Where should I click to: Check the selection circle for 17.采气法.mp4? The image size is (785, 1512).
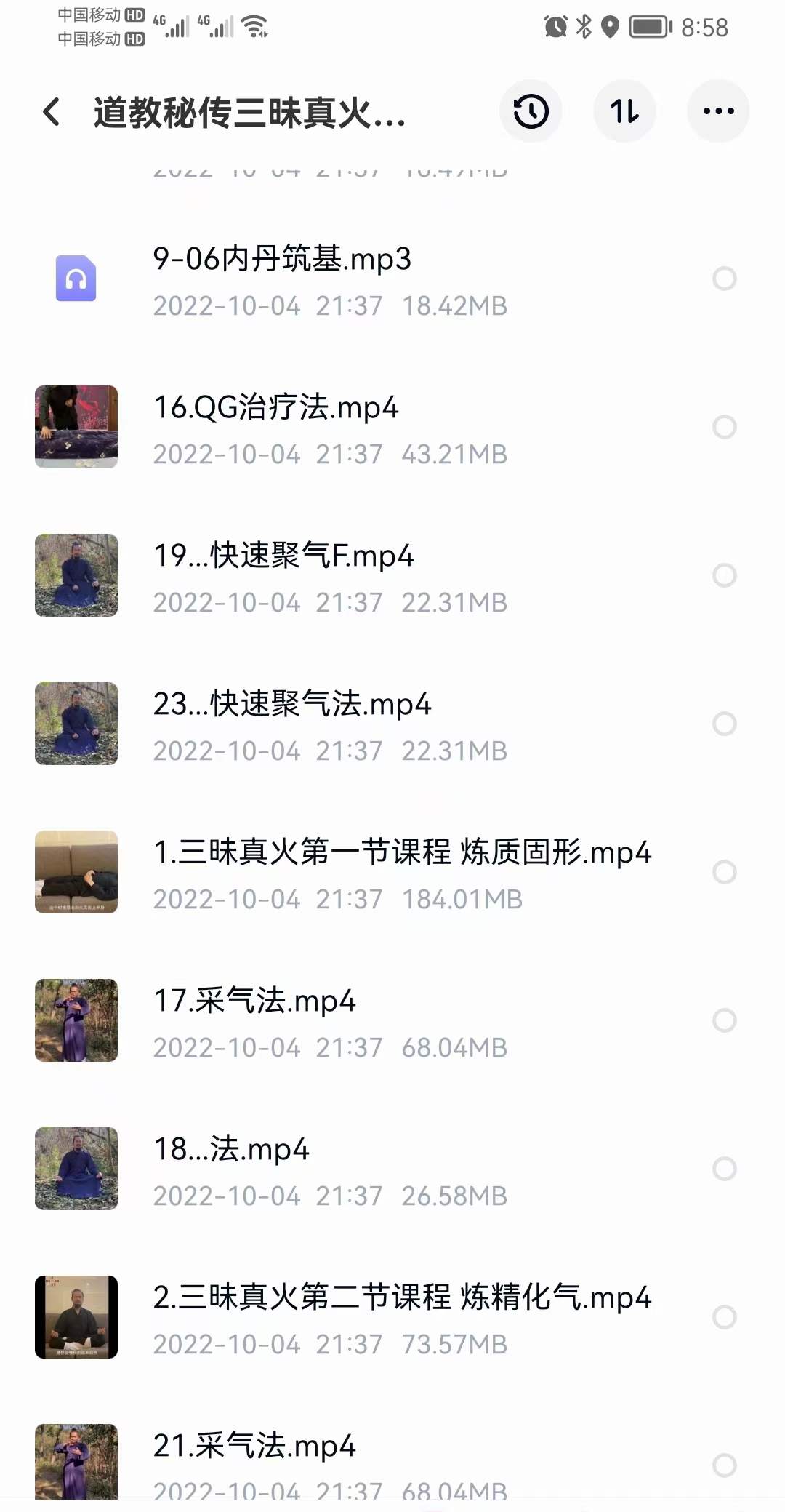coord(723,1020)
